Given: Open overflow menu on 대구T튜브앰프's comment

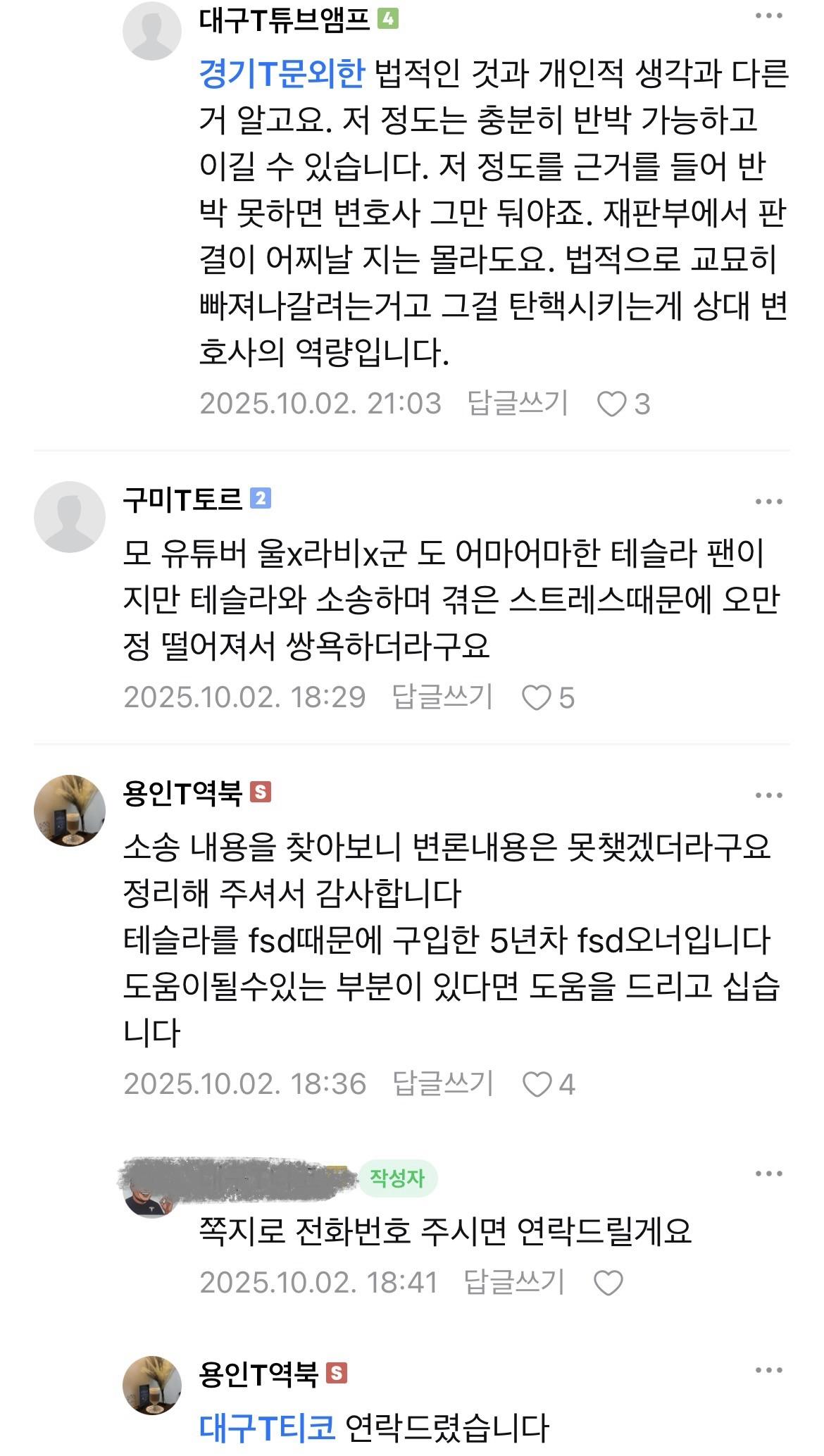Looking at the screenshot, I should pos(768,17).
